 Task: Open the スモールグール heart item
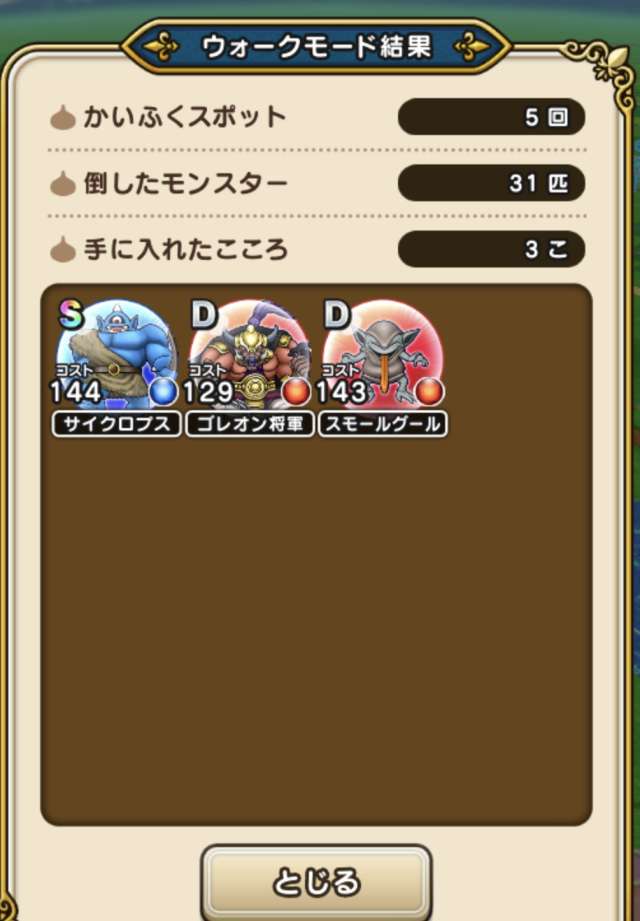382,358
